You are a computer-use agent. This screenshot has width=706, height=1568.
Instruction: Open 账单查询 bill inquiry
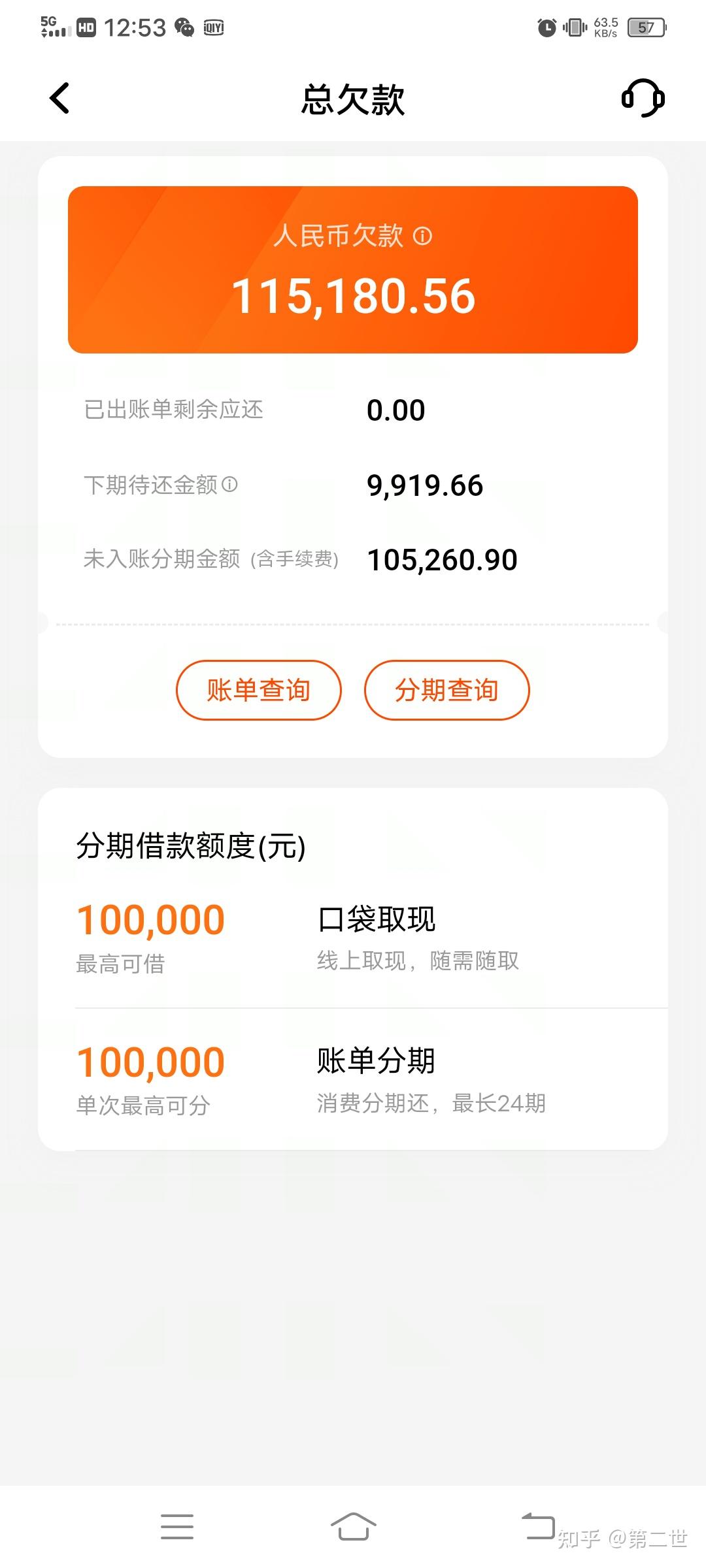coord(259,690)
